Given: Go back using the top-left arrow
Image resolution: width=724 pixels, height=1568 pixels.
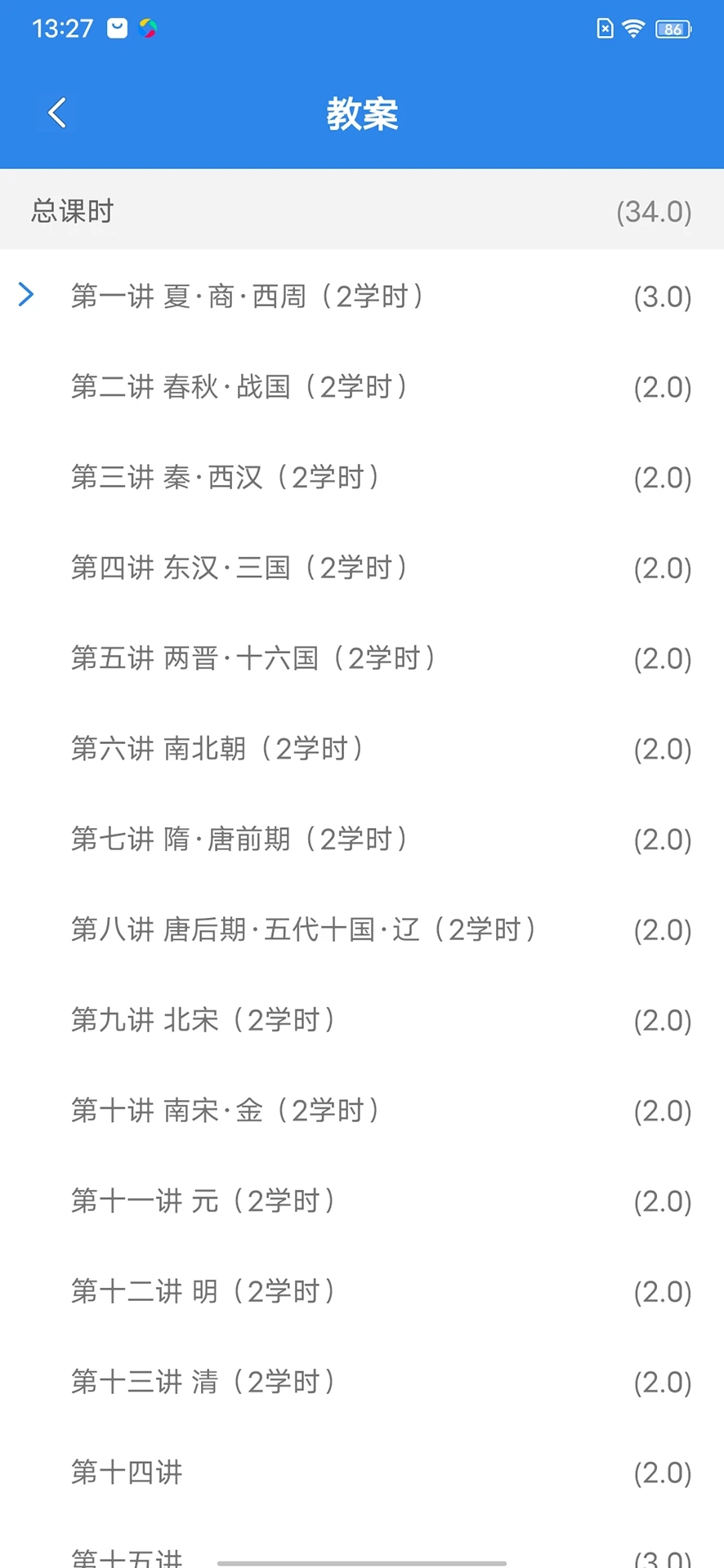Looking at the screenshot, I should pyautogui.click(x=57, y=113).
